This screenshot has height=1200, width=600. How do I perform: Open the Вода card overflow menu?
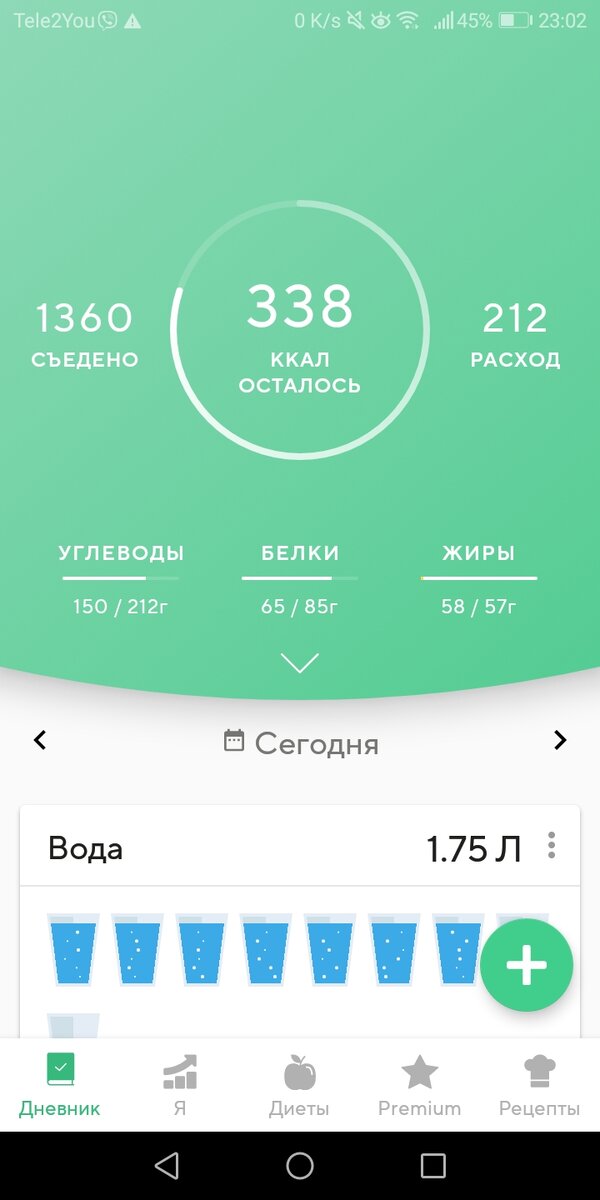coord(551,846)
